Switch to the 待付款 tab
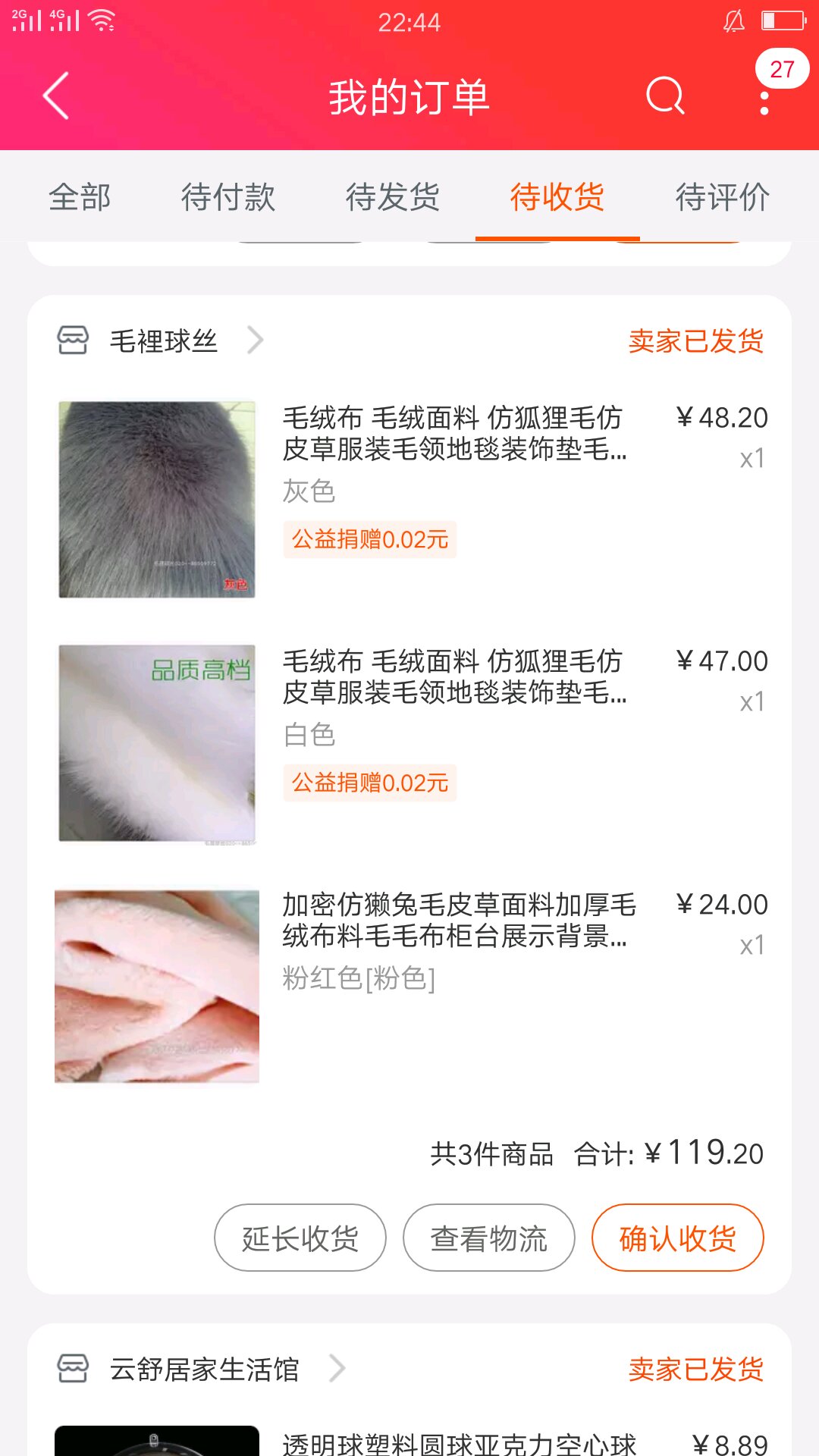 pos(227,197)
